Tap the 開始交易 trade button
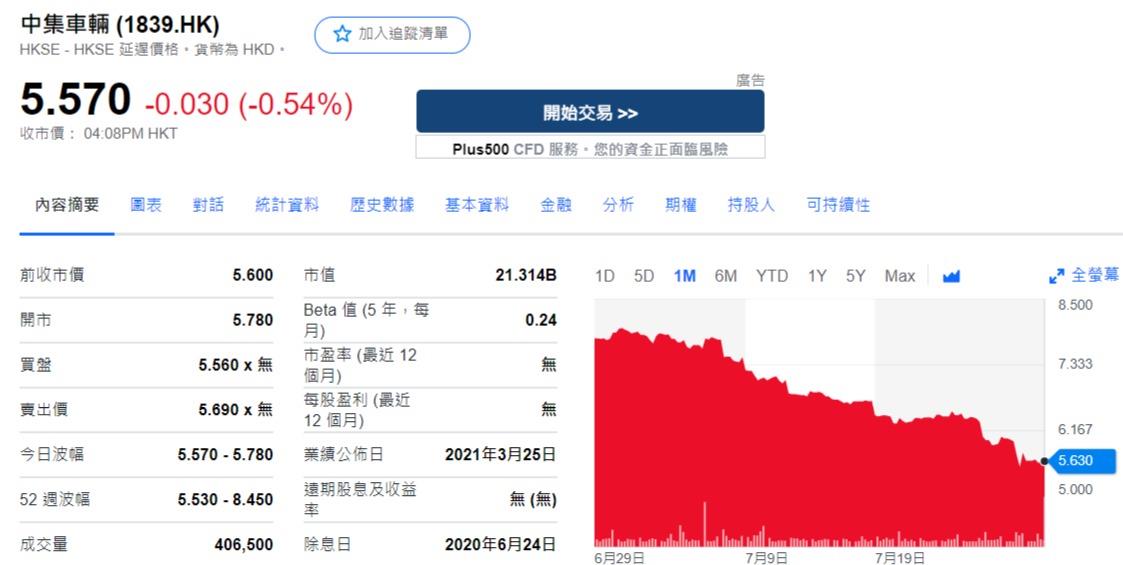 coord(590,112)
